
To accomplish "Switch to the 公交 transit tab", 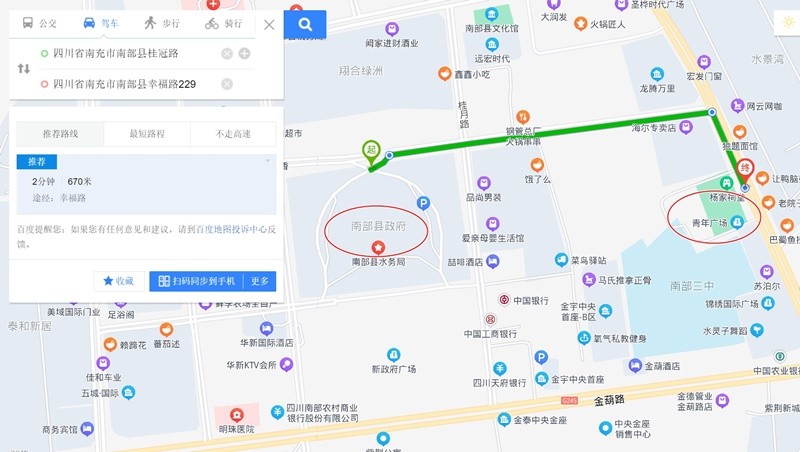I will point(40,23).
